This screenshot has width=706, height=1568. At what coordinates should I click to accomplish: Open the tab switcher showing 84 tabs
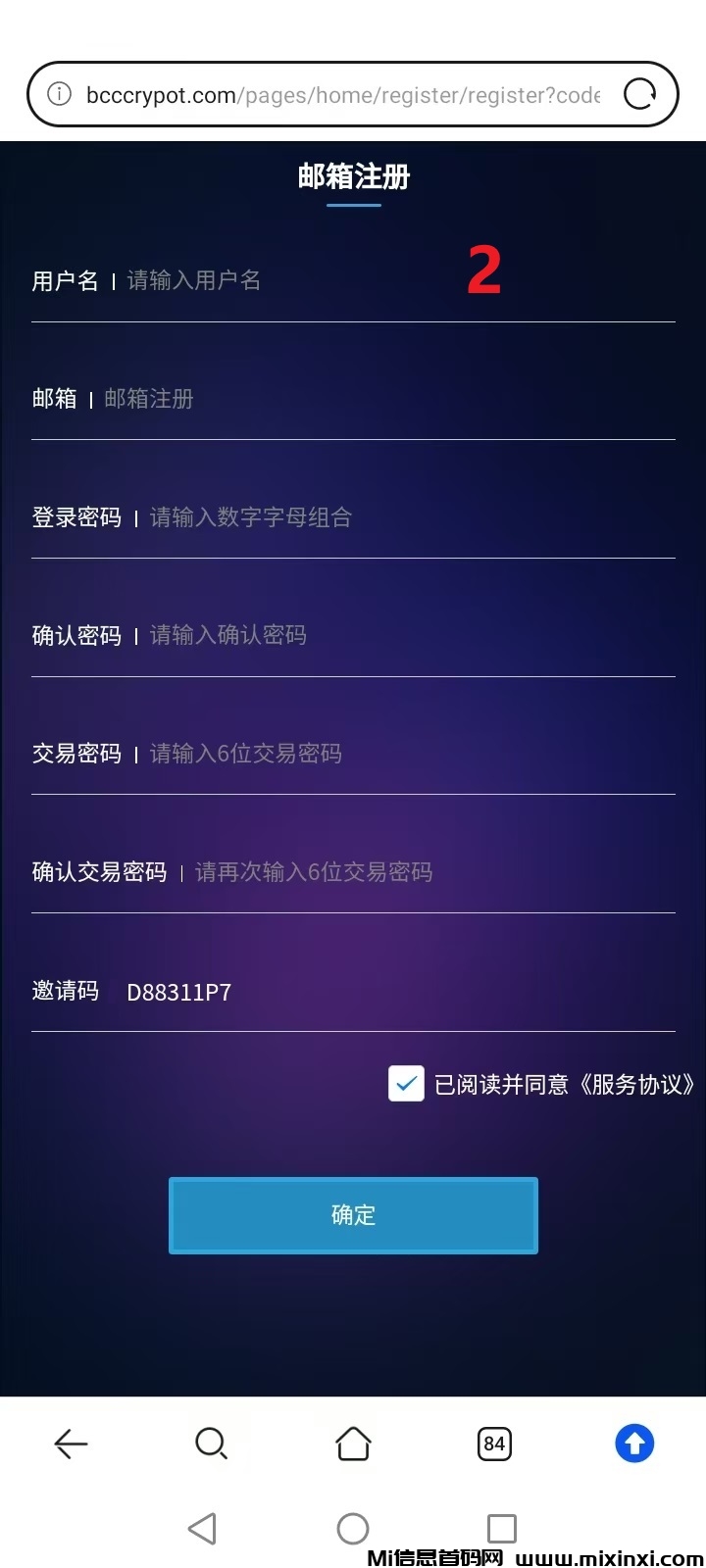pos(494,1443)
